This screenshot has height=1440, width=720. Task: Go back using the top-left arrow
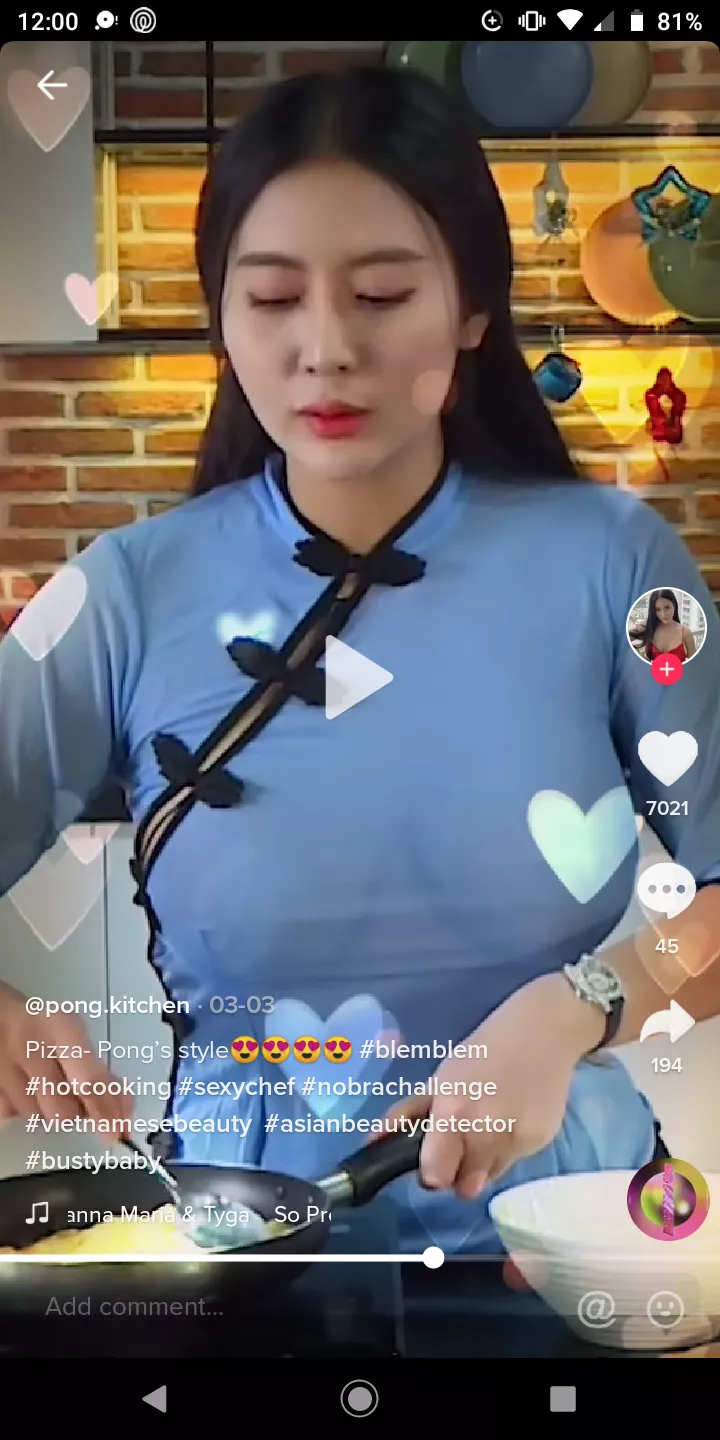pyautogui.click(x=52, y=86)
